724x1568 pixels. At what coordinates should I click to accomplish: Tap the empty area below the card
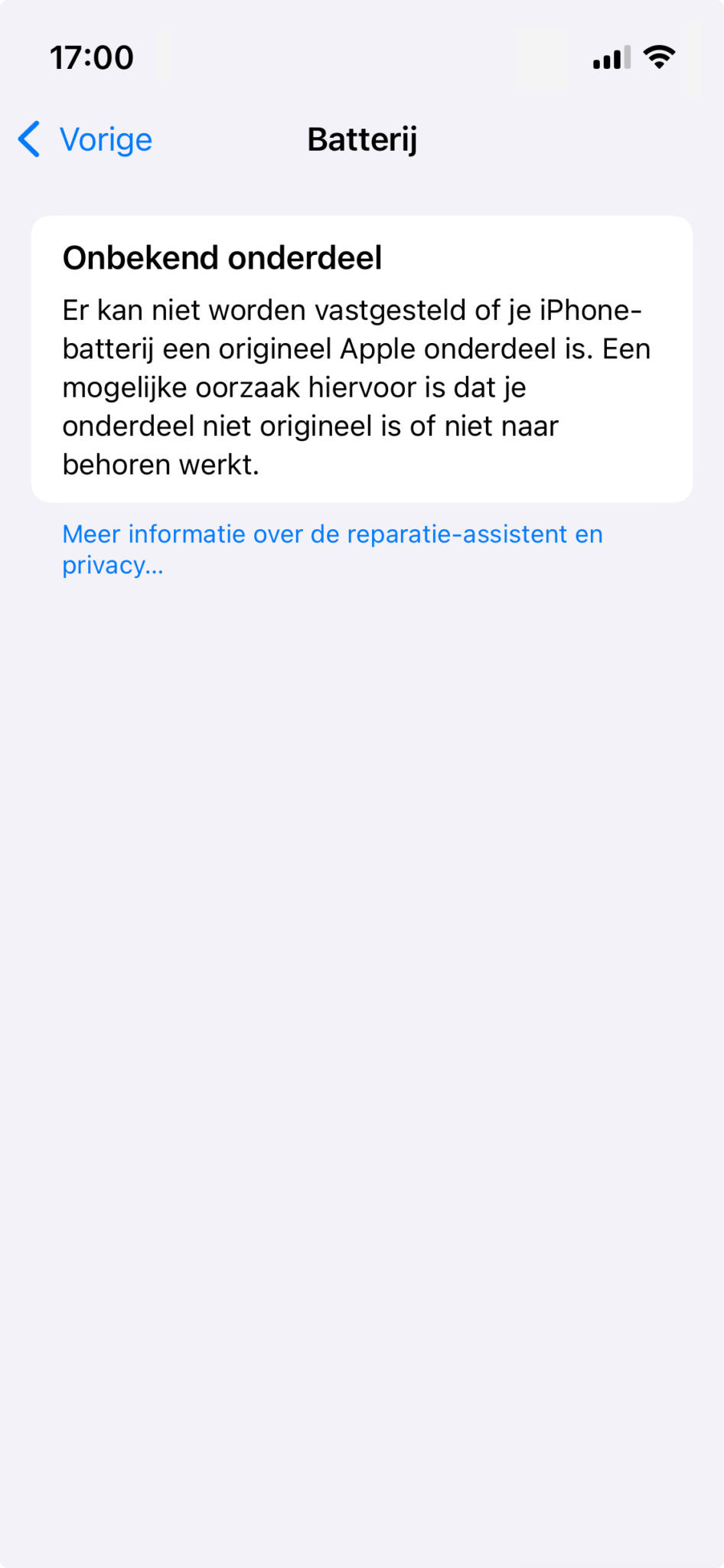pyautogui.click(x=361, y=919)
